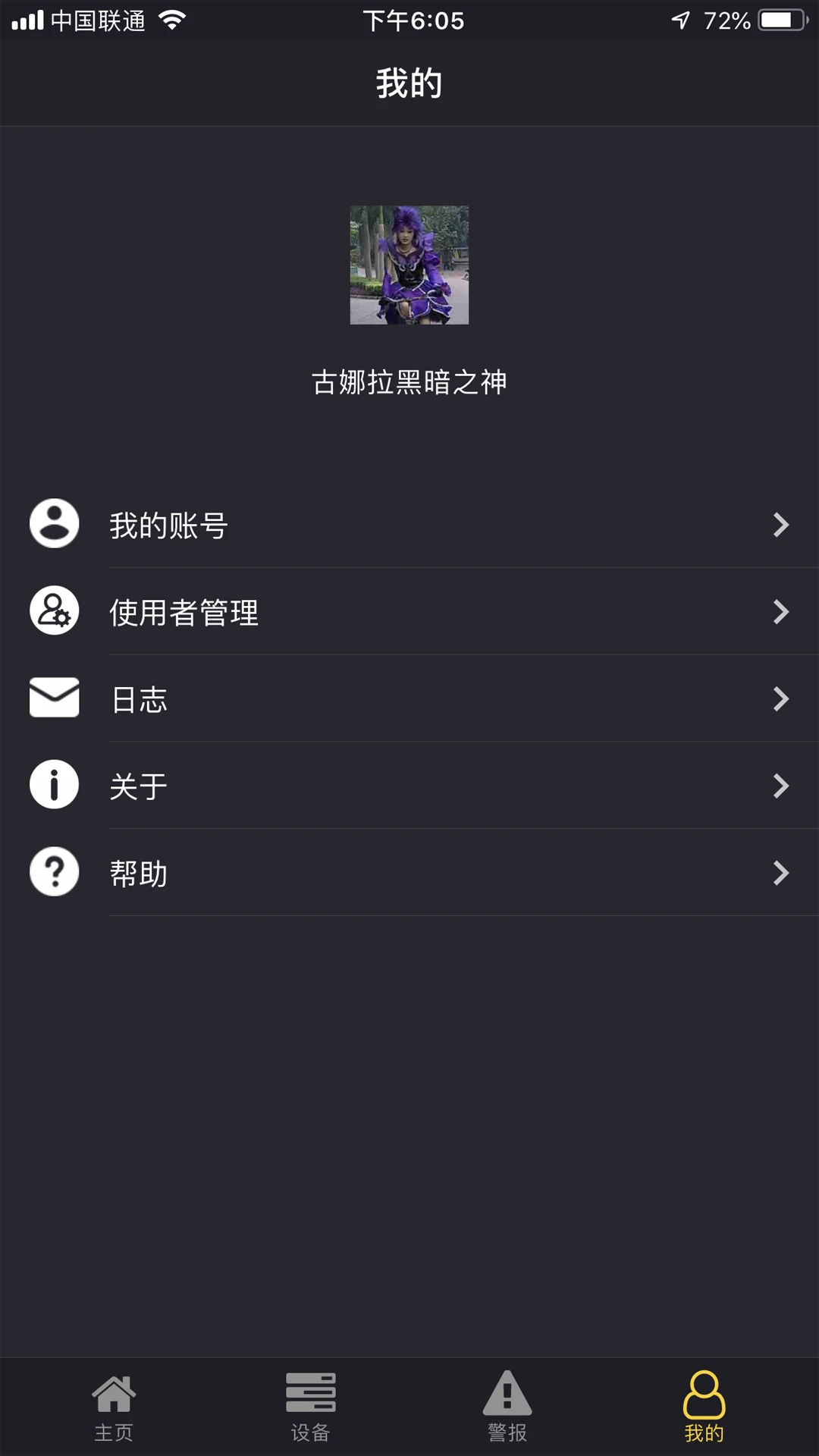Expand the 帮助 row chevron

coord(781,872)
